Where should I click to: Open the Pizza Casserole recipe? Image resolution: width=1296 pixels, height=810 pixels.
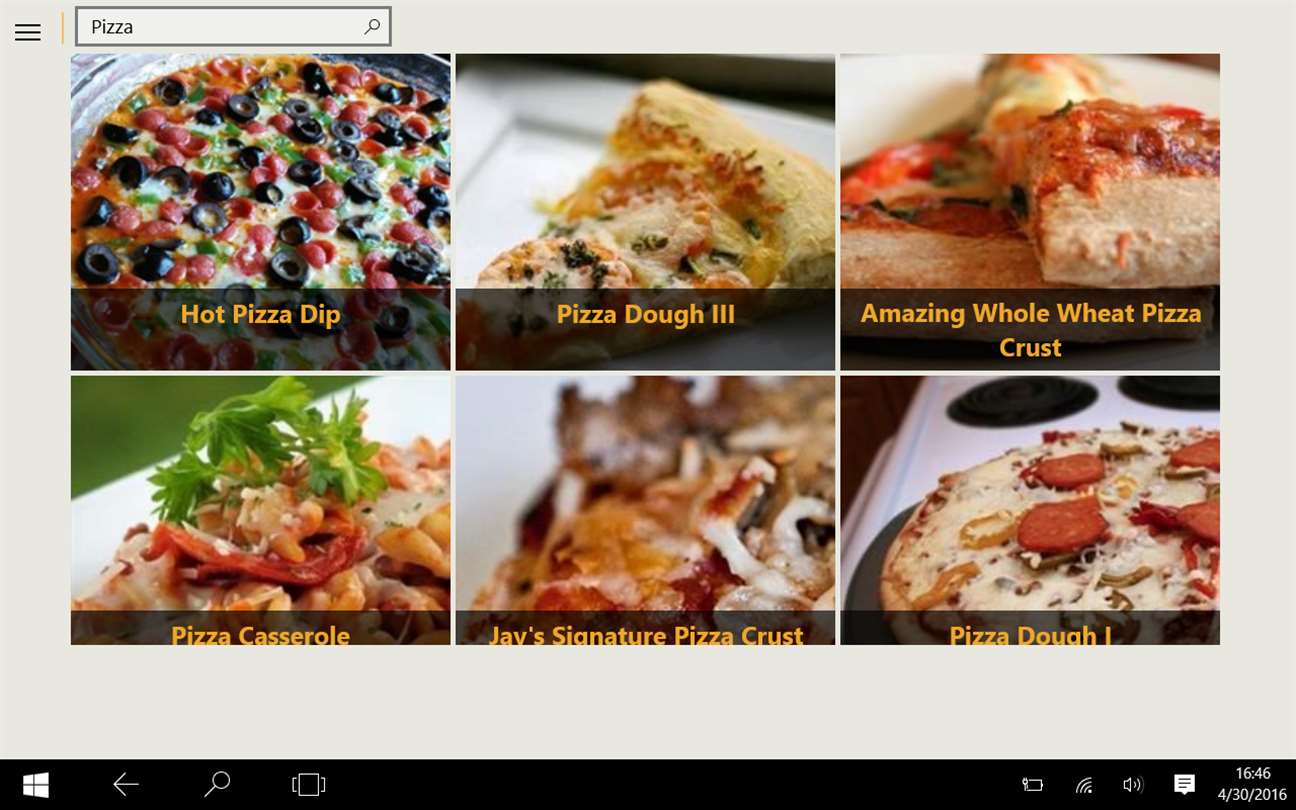[260, 510]
